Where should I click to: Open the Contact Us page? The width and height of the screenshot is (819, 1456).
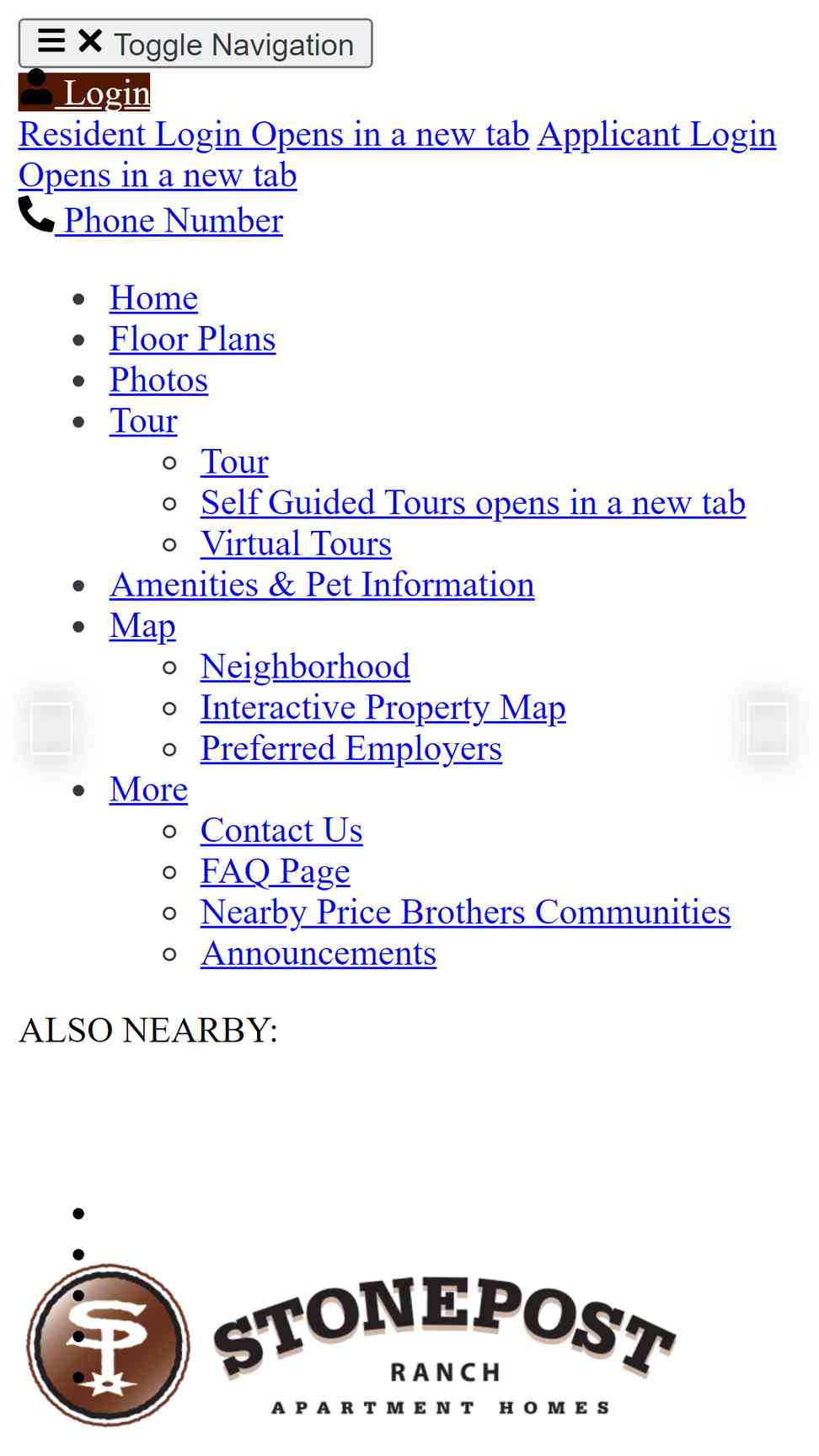click(x=281, y=830)
